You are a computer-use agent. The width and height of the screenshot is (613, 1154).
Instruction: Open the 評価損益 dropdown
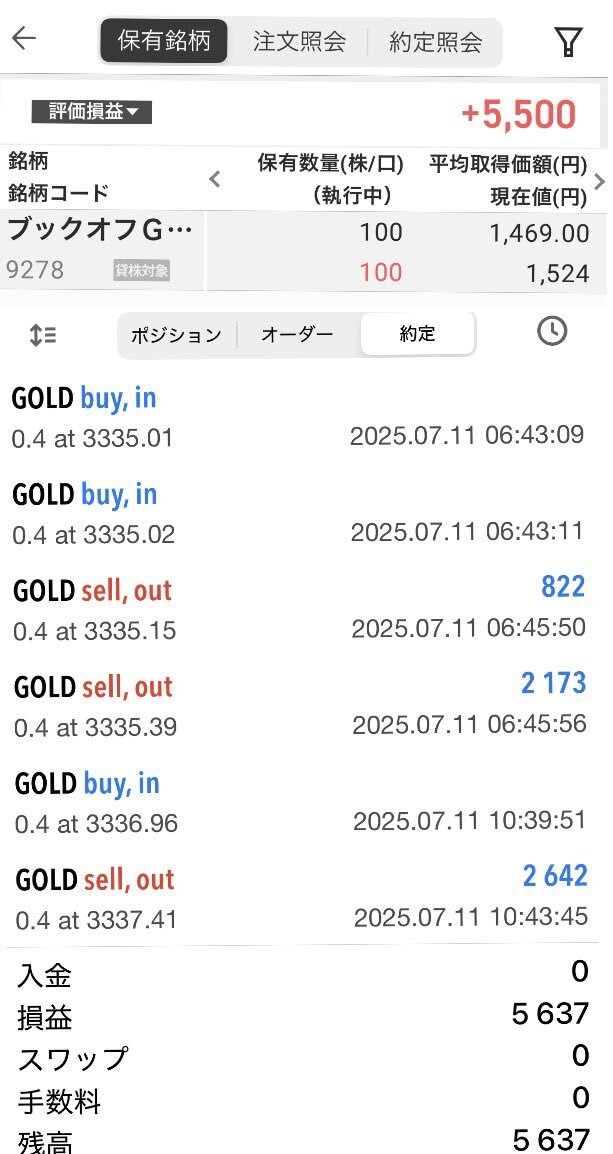[92, 112]
